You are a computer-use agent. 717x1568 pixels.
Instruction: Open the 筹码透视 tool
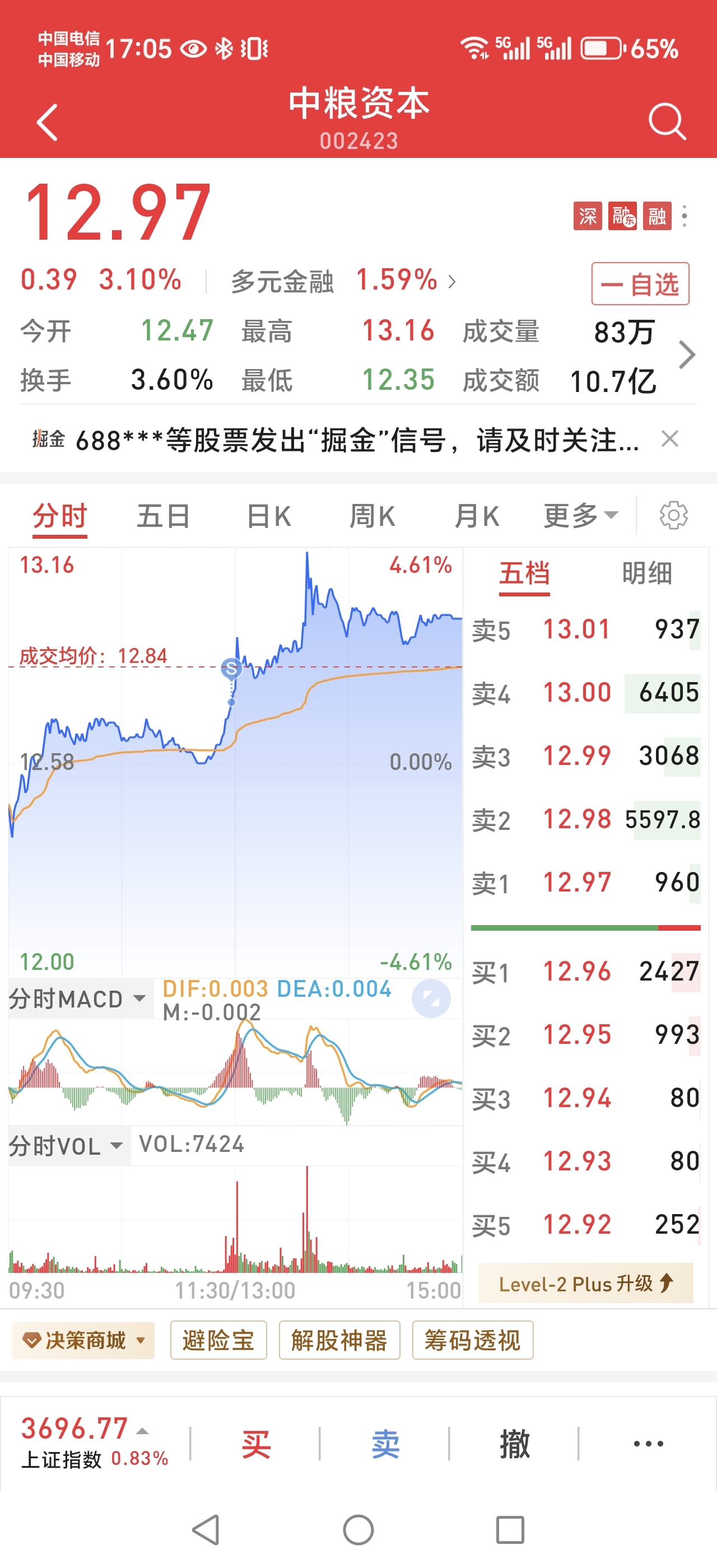pyautogui.click(x=472, y=1340)
